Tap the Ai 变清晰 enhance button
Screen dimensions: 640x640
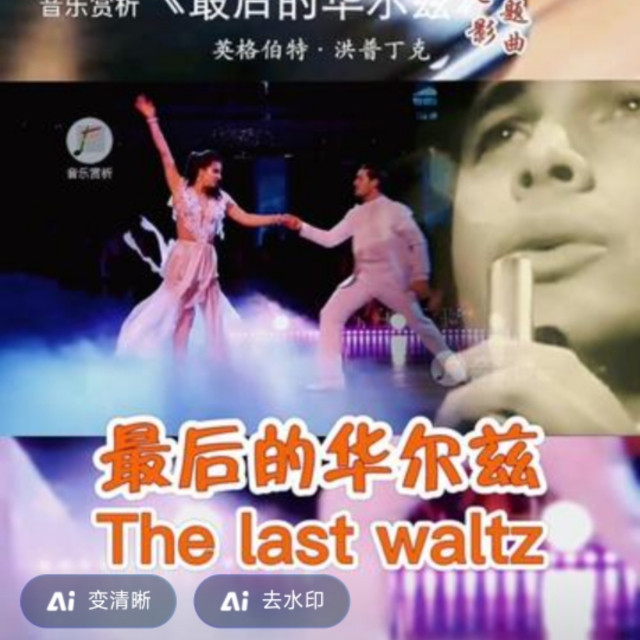[x=98, y=600]
